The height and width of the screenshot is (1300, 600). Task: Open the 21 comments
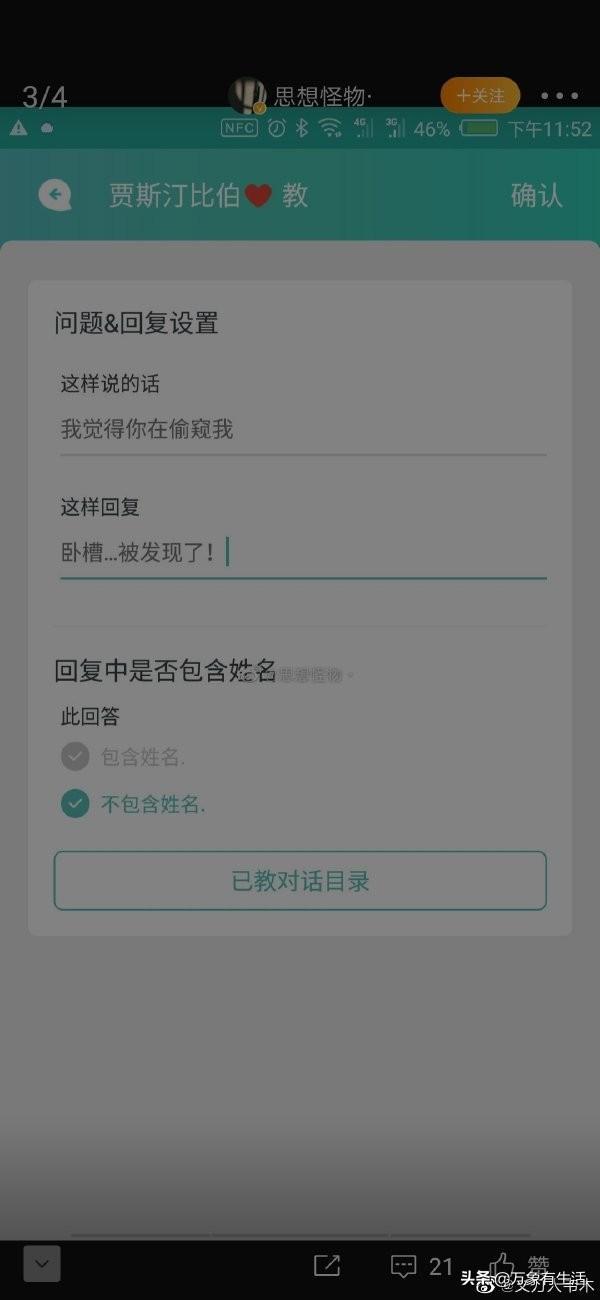pyautogui.click(x=421, y=1266)
